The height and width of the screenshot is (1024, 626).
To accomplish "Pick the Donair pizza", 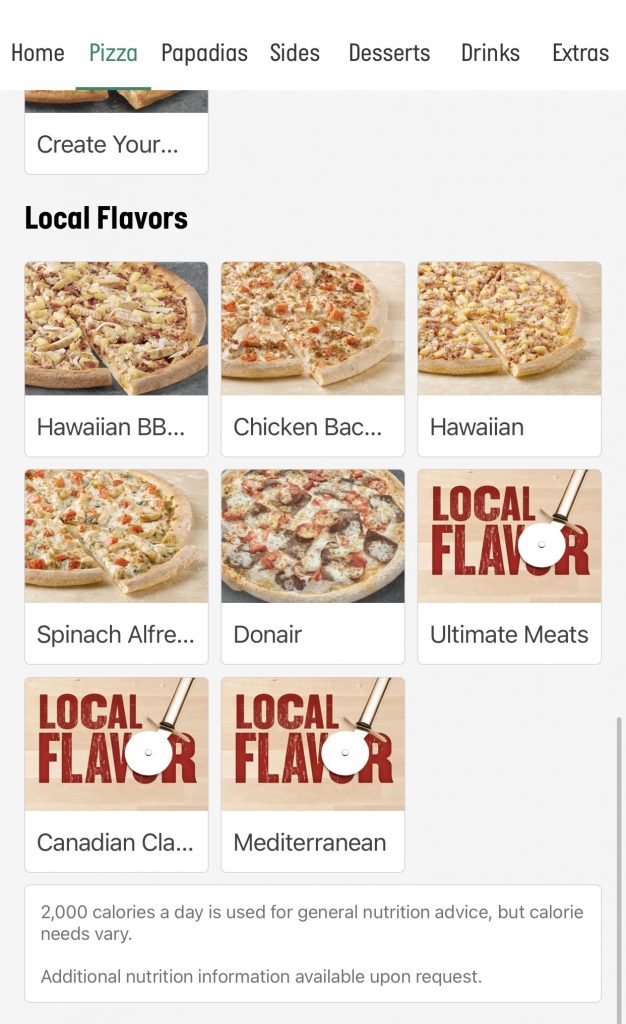I will click(313, 566).
